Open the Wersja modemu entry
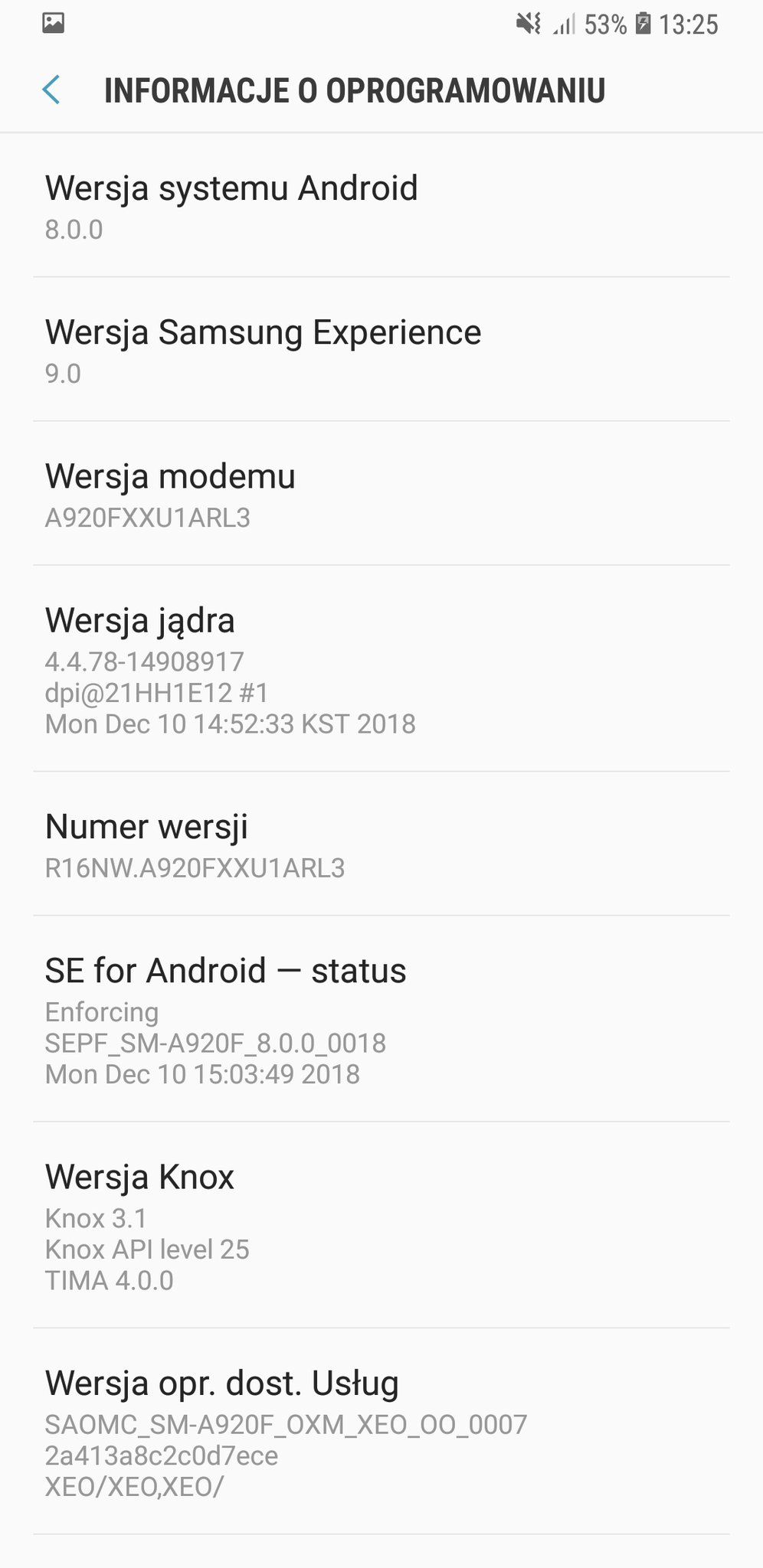This screenshot has width=763, height=1568. [381, 494]
